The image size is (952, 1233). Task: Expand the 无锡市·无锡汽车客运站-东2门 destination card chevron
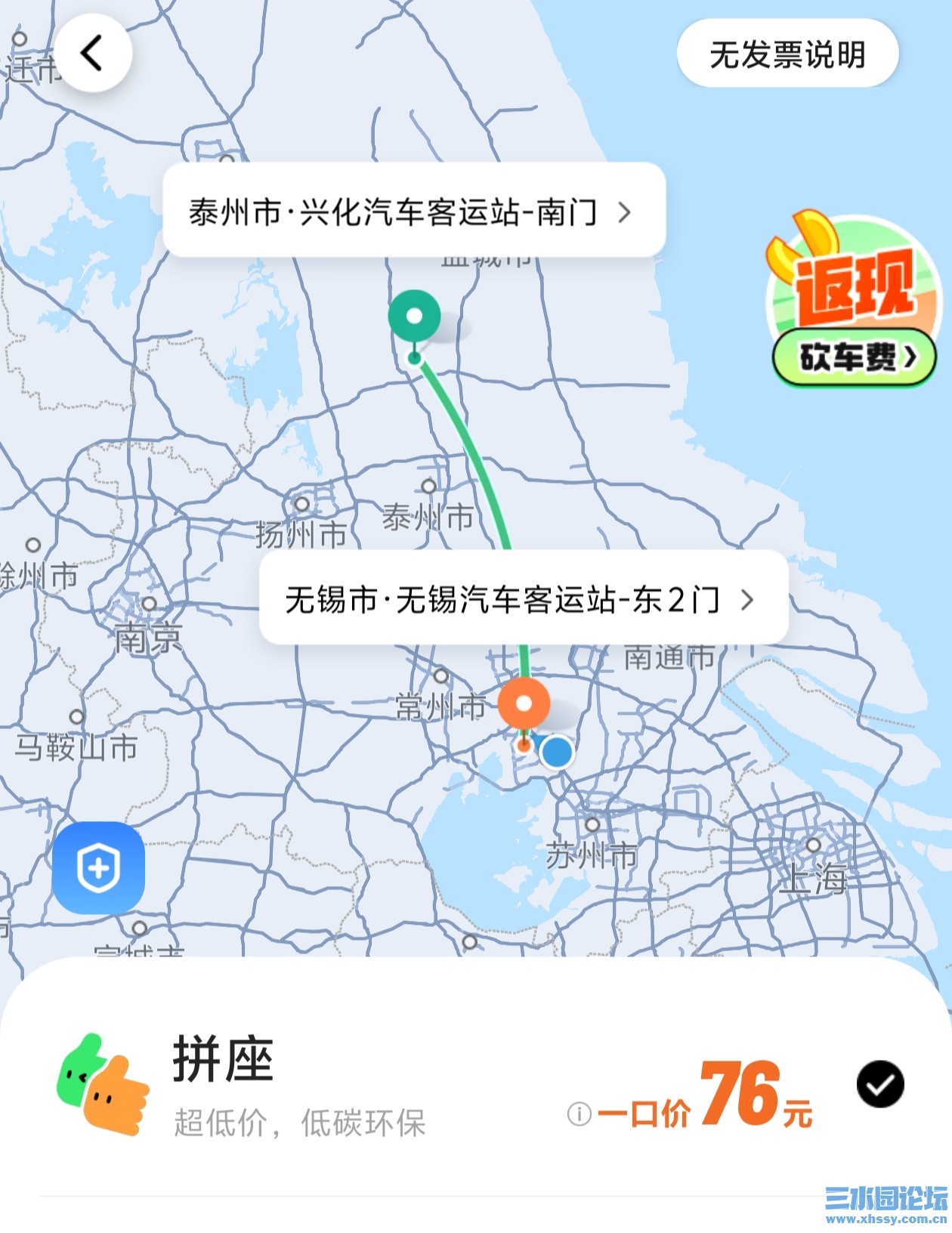[x=747, y=598]
